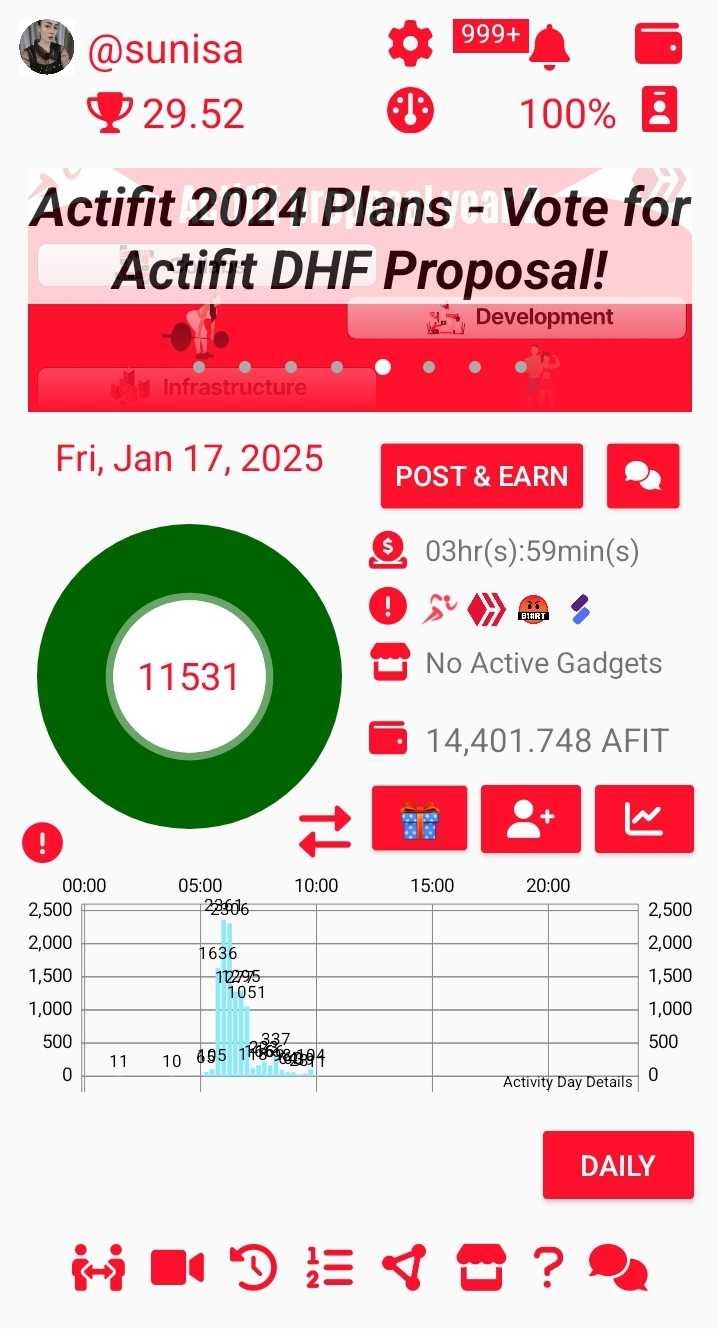Open the gift box rewards button
This screenshot has width=719, height=1329.
420,819
